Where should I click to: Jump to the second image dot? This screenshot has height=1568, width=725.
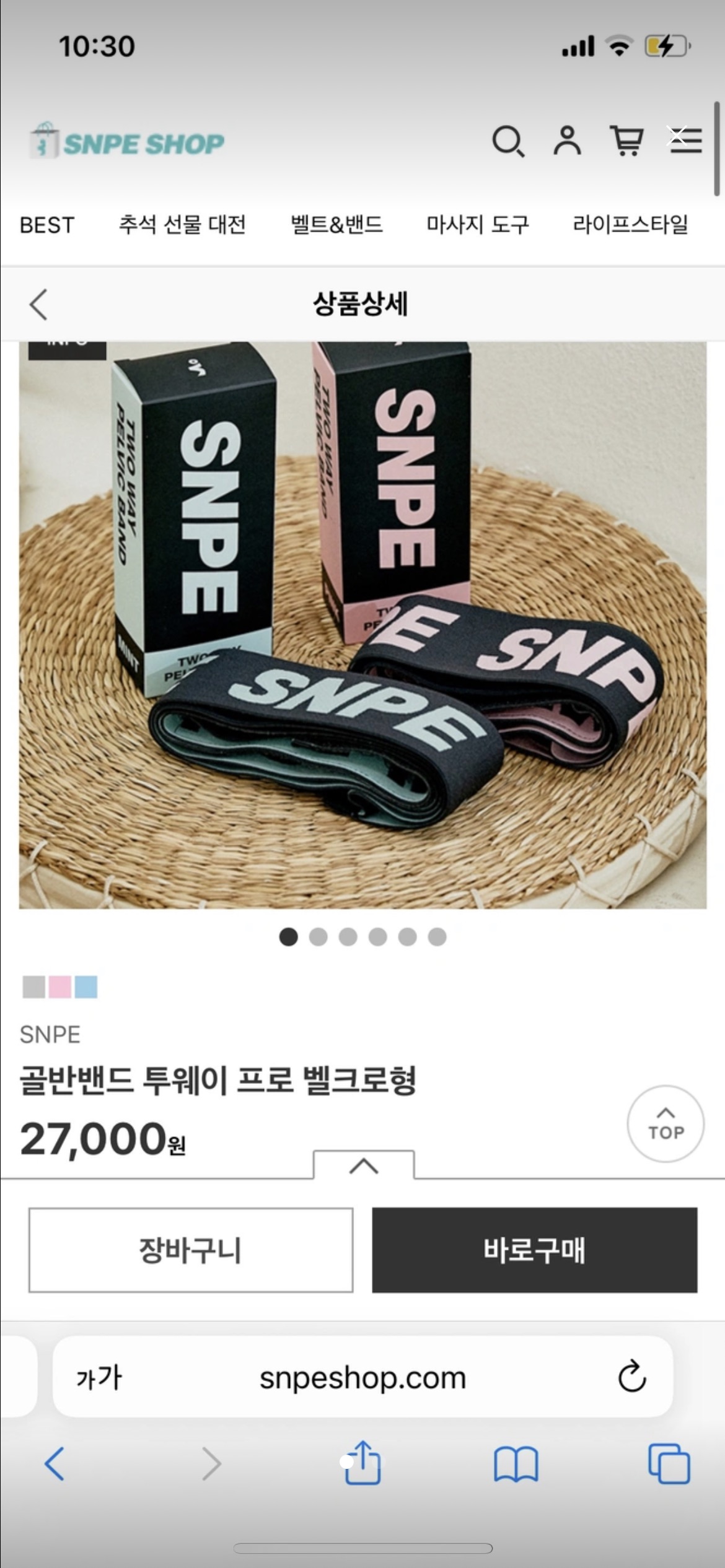[318, 937]
